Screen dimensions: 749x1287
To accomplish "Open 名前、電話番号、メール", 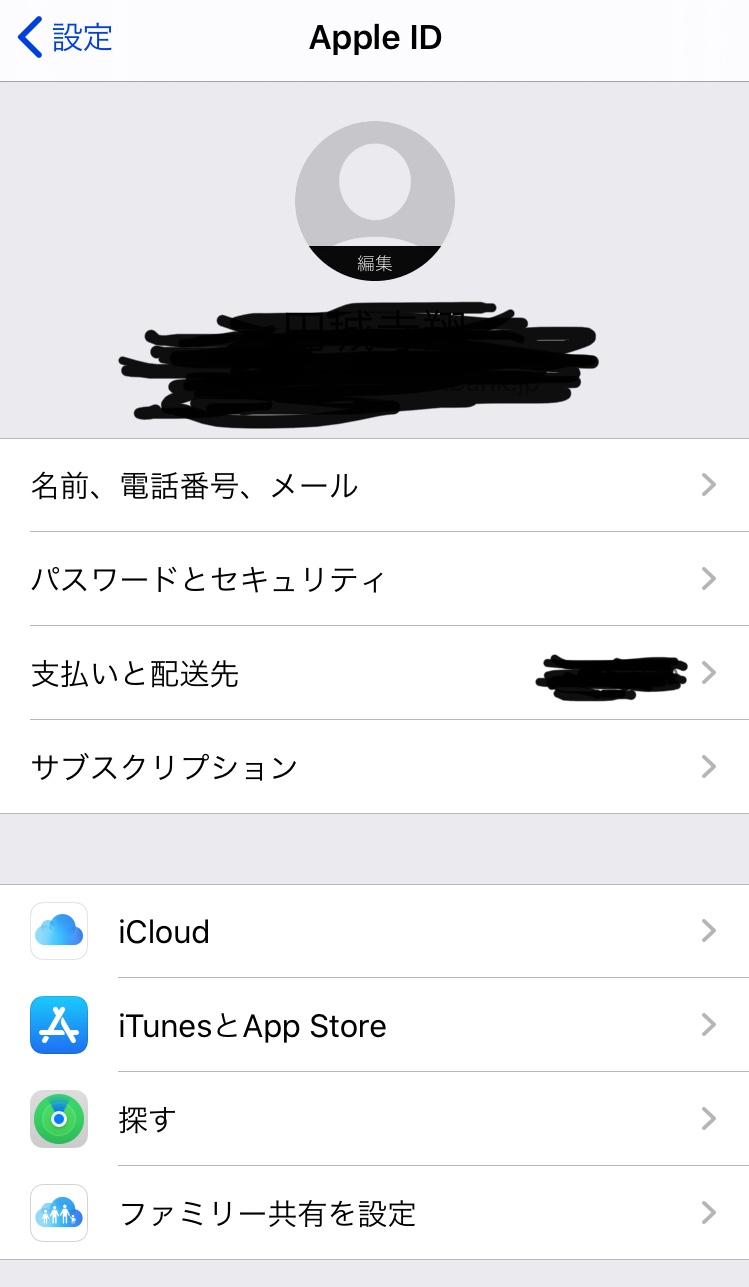I will coord(374,486).
